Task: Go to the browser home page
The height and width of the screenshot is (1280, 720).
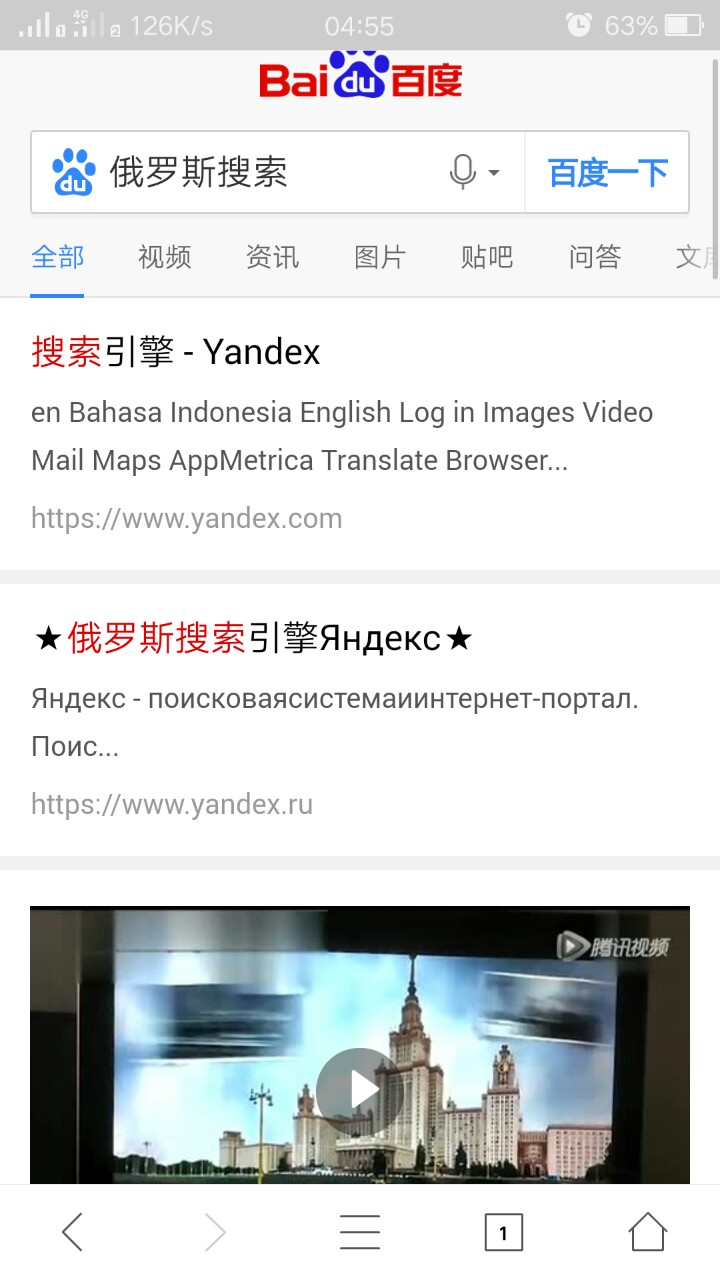Action: click(x=647, y=1232)
